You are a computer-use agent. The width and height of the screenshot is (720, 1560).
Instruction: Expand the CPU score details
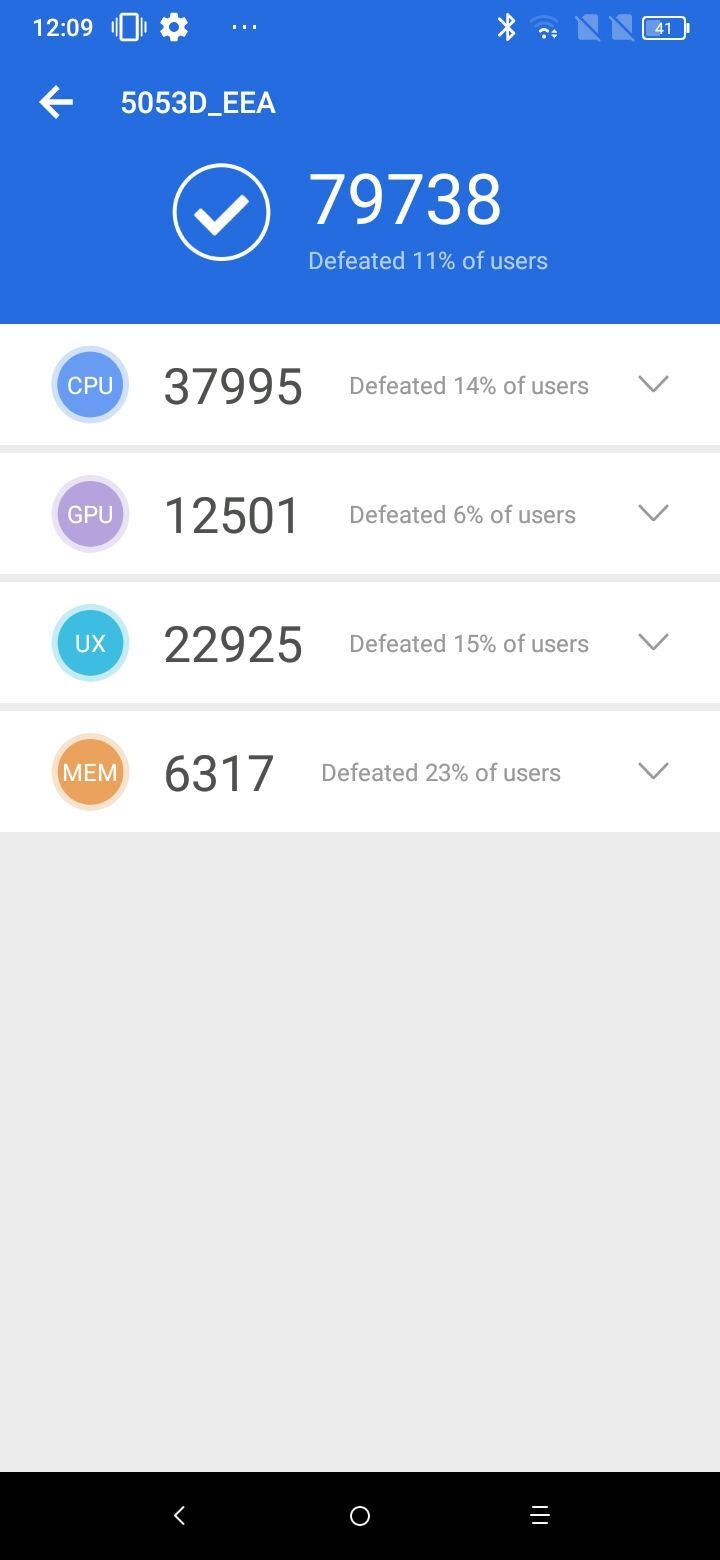653,385
